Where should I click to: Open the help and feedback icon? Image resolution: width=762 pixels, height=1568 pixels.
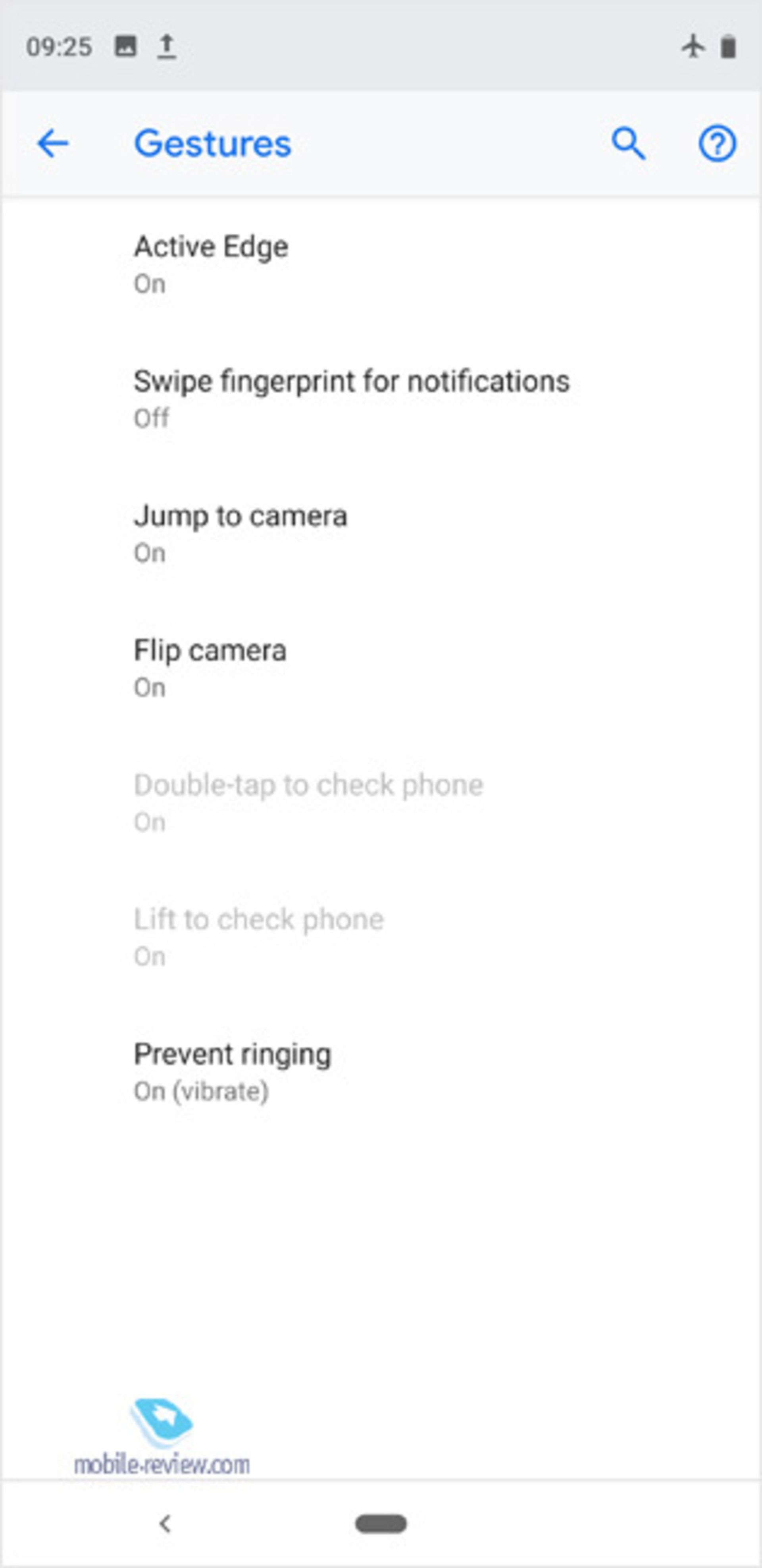pos(716,144)
